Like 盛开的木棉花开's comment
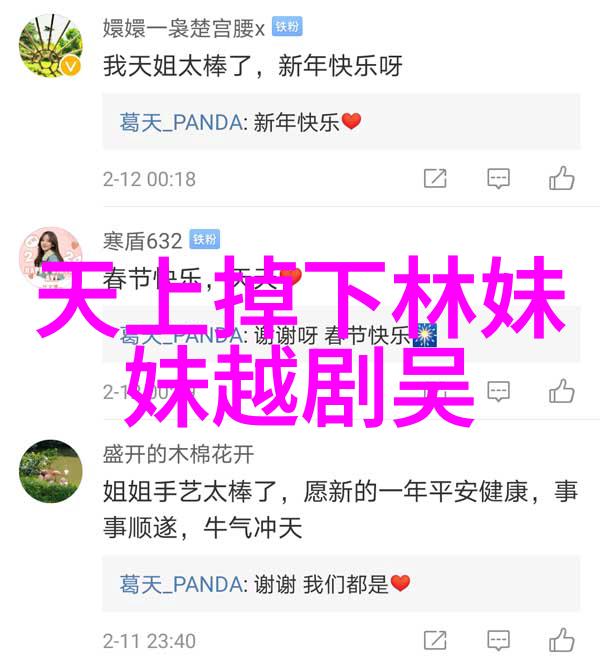This screenshot has height=662, width=600. pyautogui.click(x=561, y=640)
